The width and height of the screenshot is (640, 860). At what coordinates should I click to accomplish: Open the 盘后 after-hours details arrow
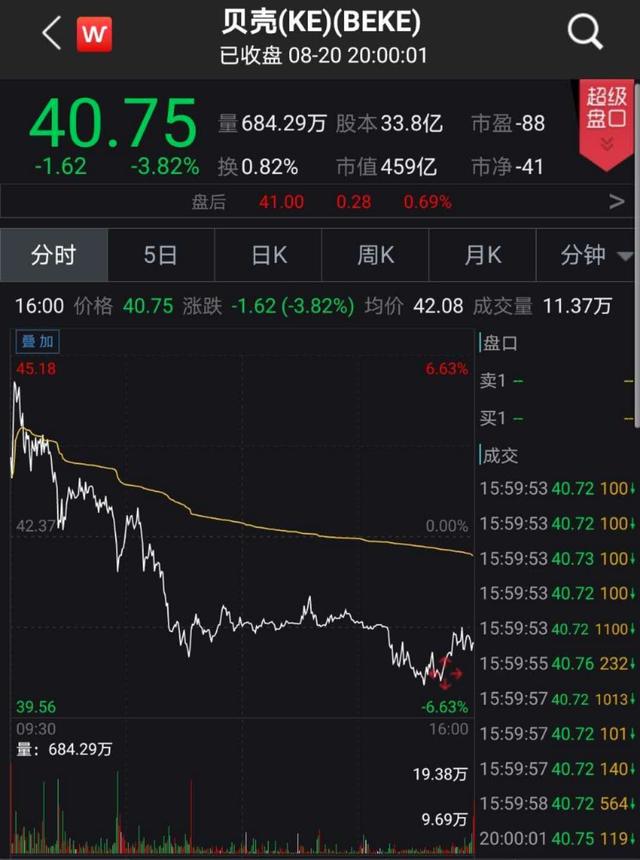[616, 202]
